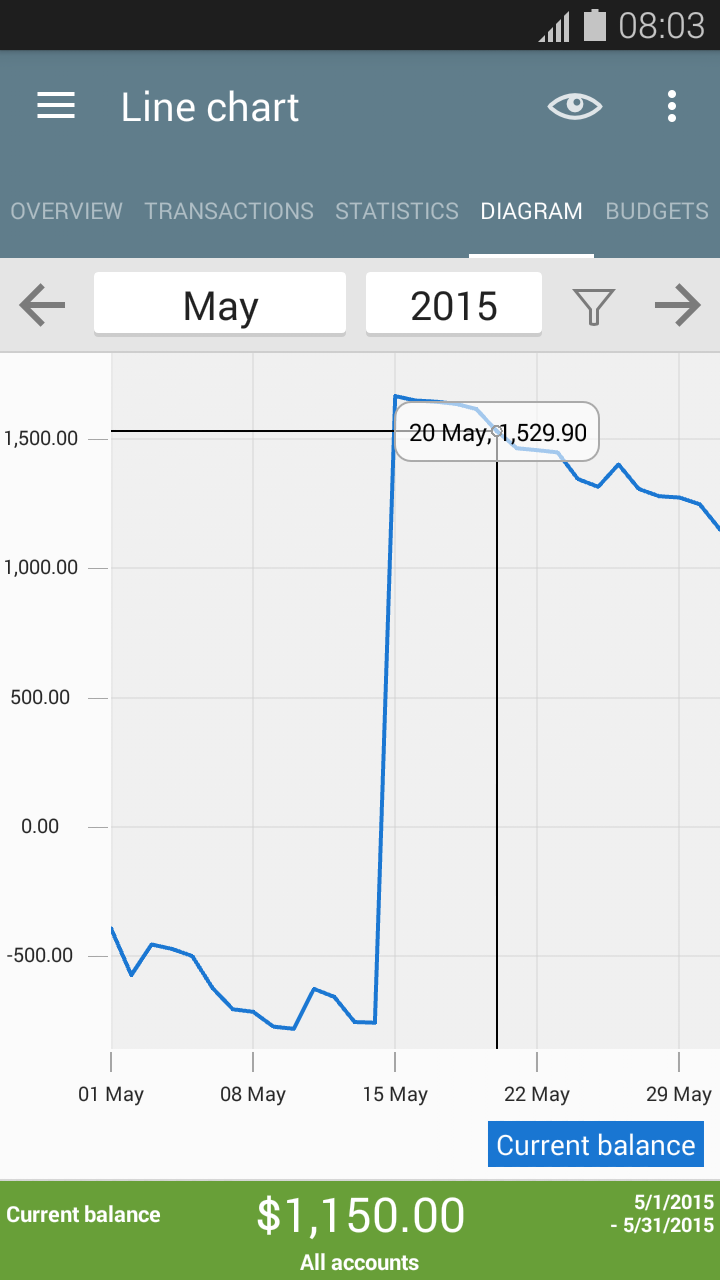Open the overflow options menu
720x1280 pixels.
[672, 106]
